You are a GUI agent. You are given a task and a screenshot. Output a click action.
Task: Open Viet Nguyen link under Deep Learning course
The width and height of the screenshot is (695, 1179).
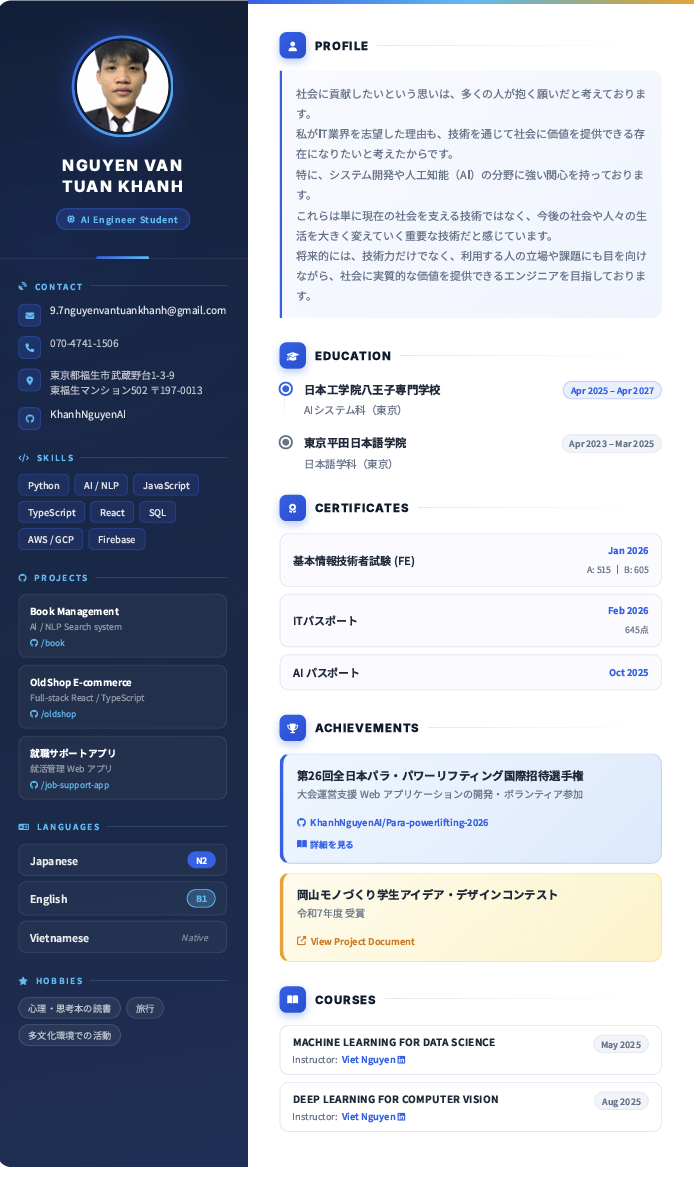374,1117
